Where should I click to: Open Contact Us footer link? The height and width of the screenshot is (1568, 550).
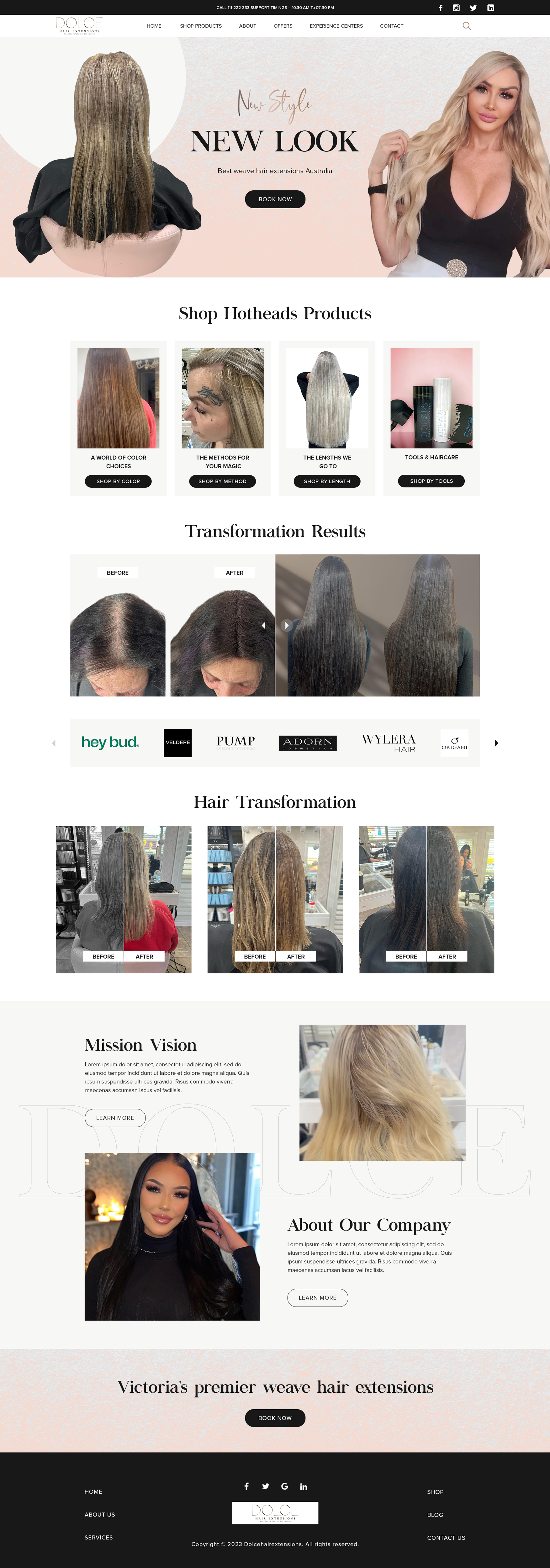446,1538
